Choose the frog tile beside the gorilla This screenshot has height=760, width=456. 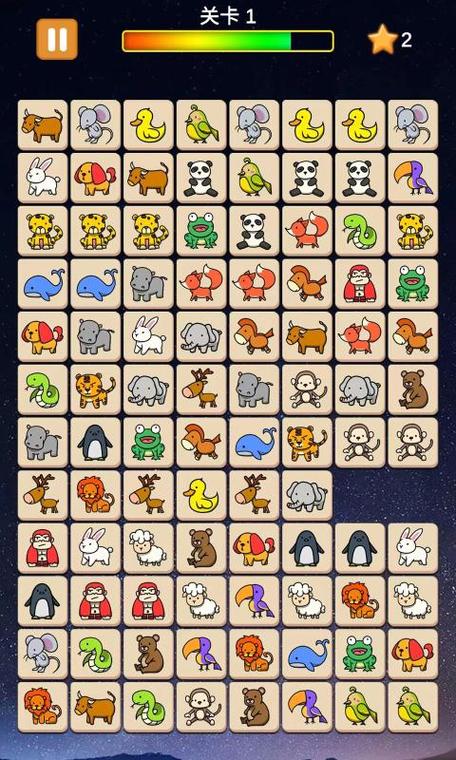413,284
